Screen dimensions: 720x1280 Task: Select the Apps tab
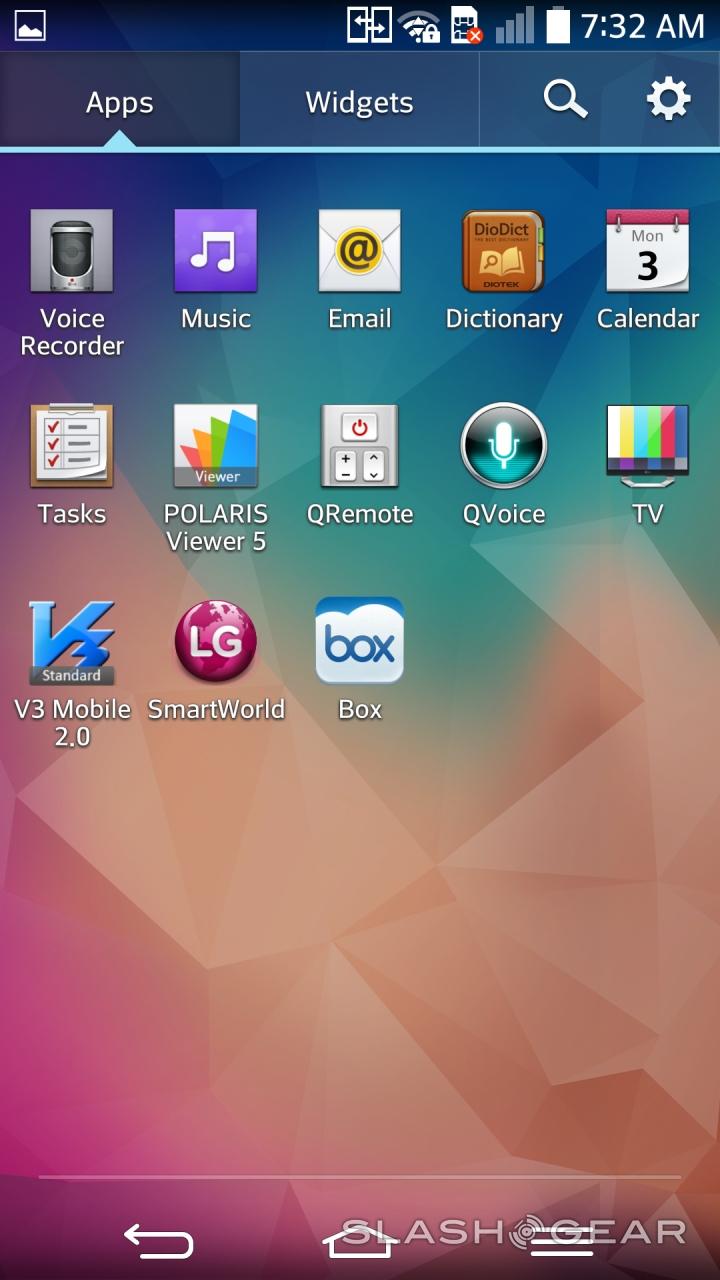pos(119,102)
